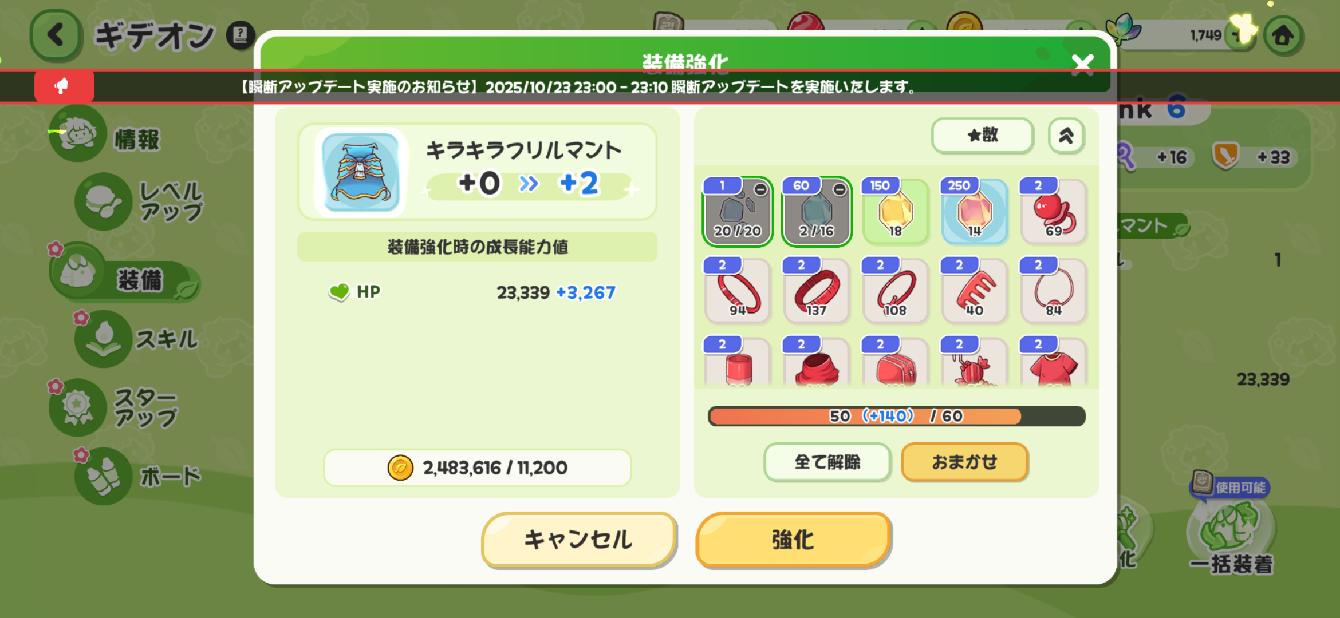Select the yellow gem material worth 150
The image size is (1340, 618).
tap(896, 212)
